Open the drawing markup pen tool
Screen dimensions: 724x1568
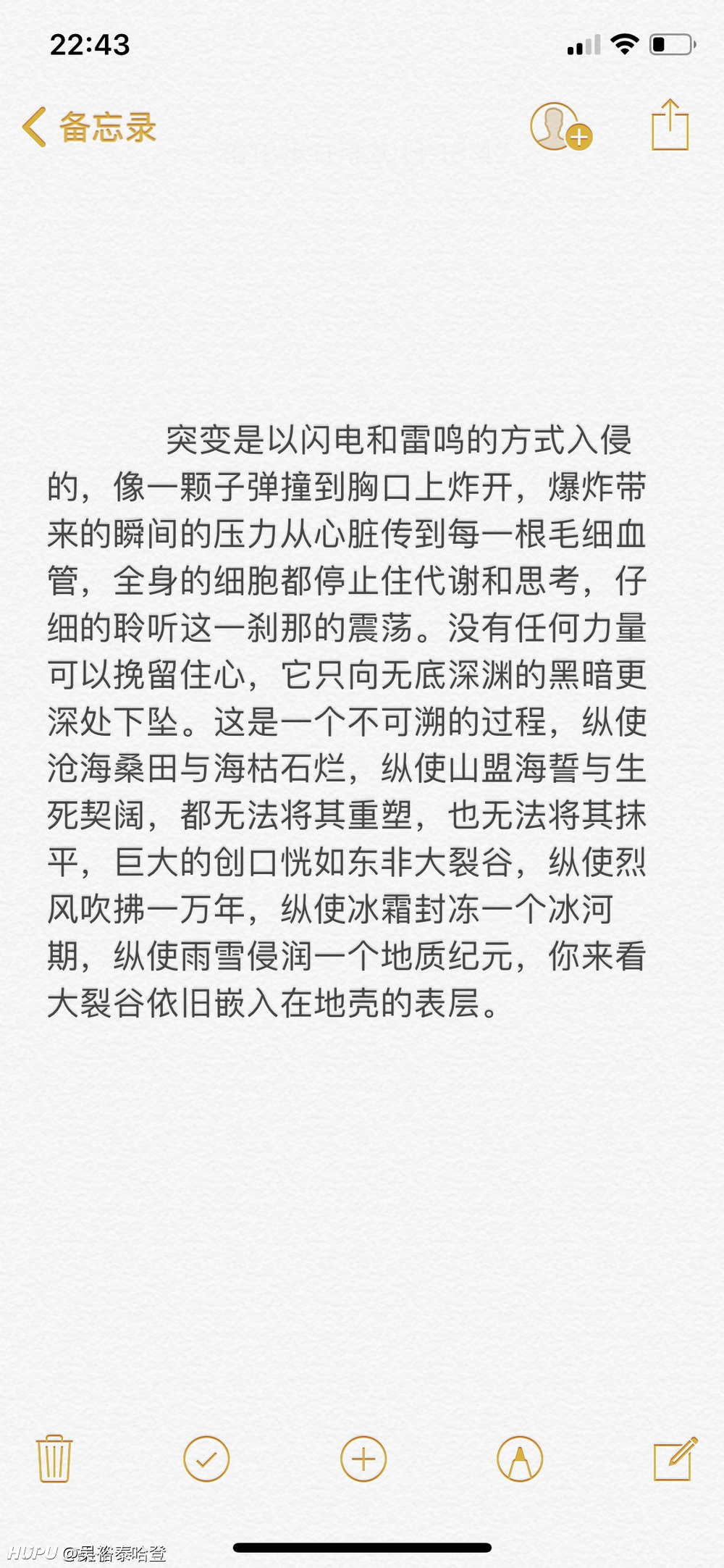tap(520, 1459)
